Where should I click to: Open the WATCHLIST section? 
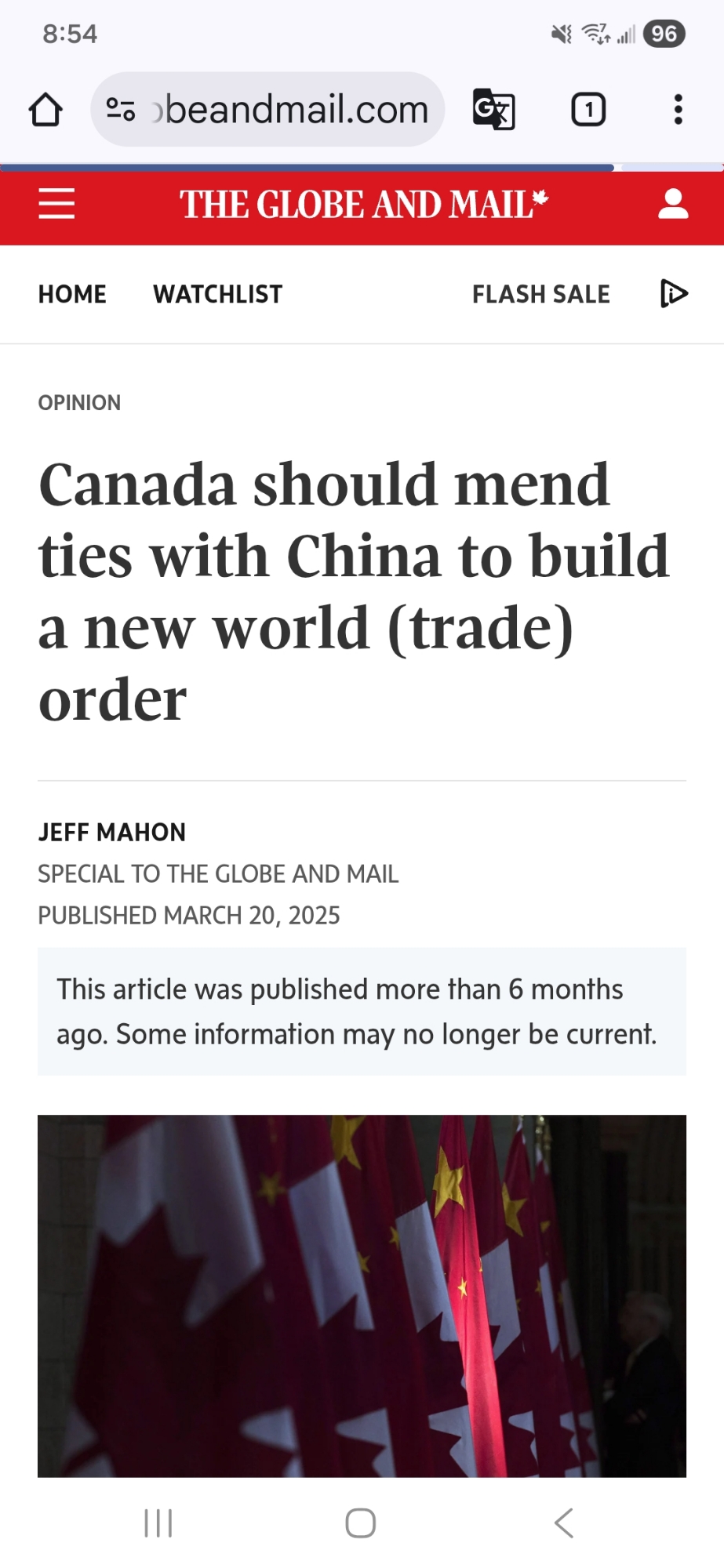point(217,294)
